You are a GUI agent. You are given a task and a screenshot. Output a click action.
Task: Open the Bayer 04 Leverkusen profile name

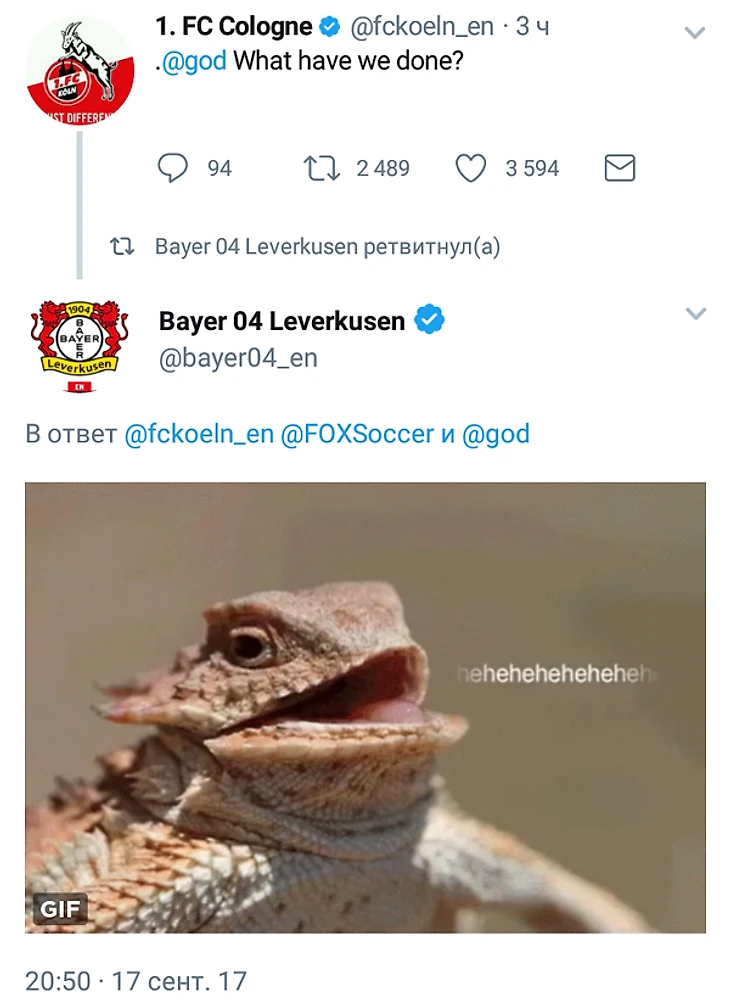click(x=282, y=321)
